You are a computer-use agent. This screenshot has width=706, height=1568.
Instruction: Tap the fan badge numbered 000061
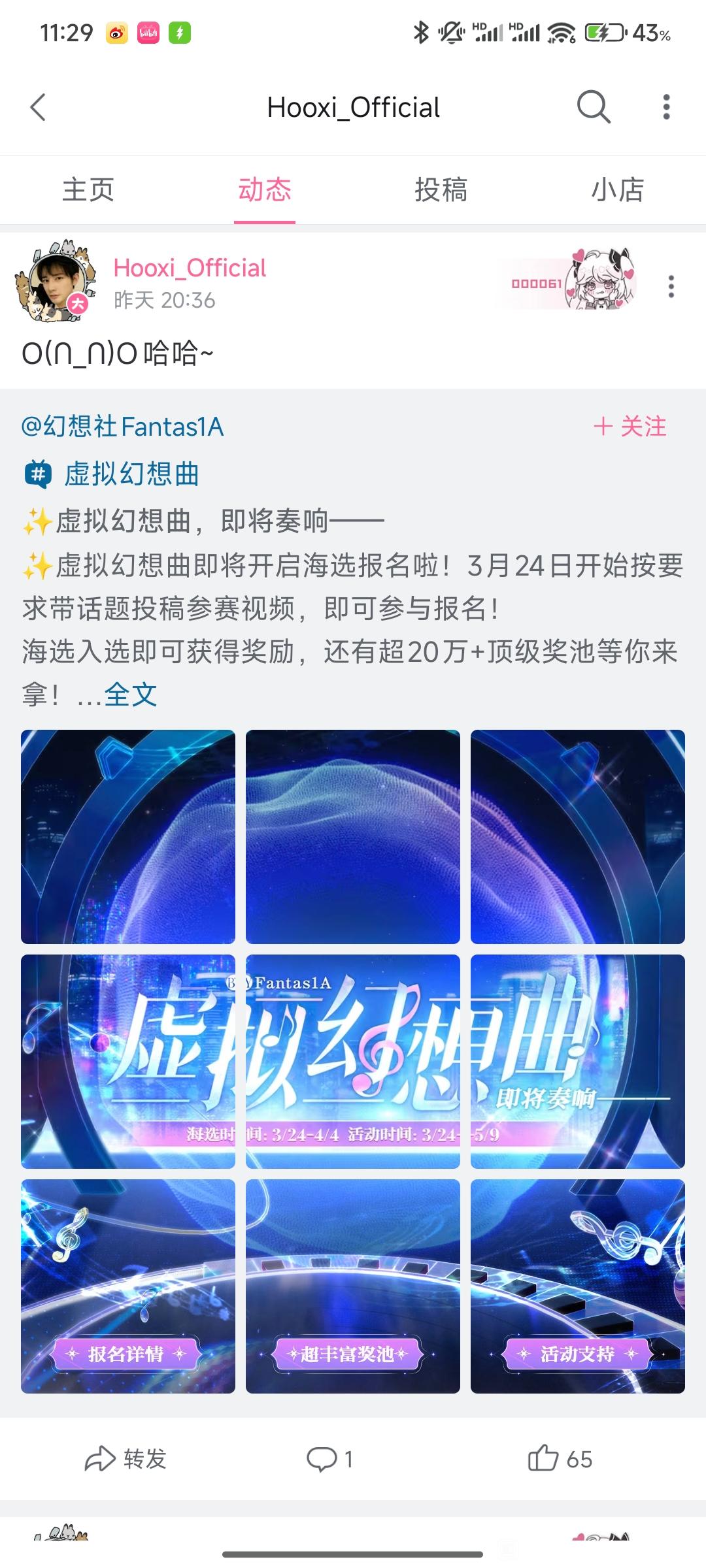click(x=566, y=280)
